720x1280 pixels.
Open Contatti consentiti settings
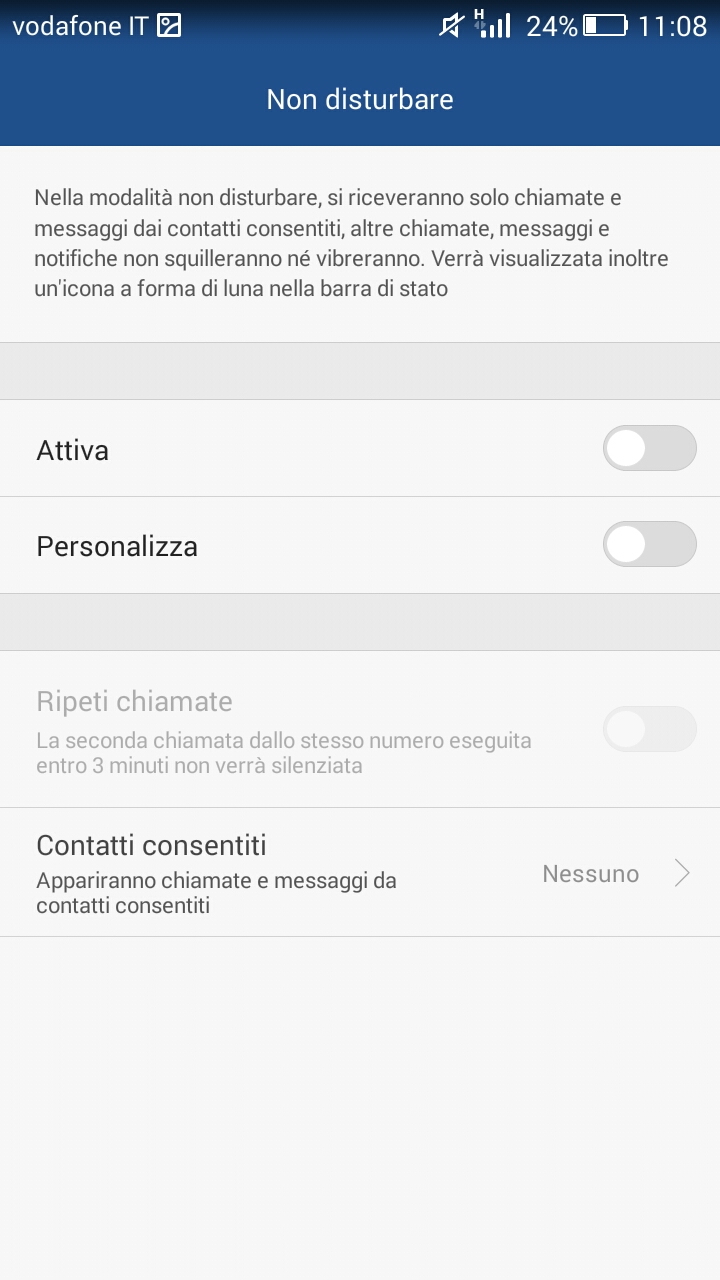pos(360,872)
